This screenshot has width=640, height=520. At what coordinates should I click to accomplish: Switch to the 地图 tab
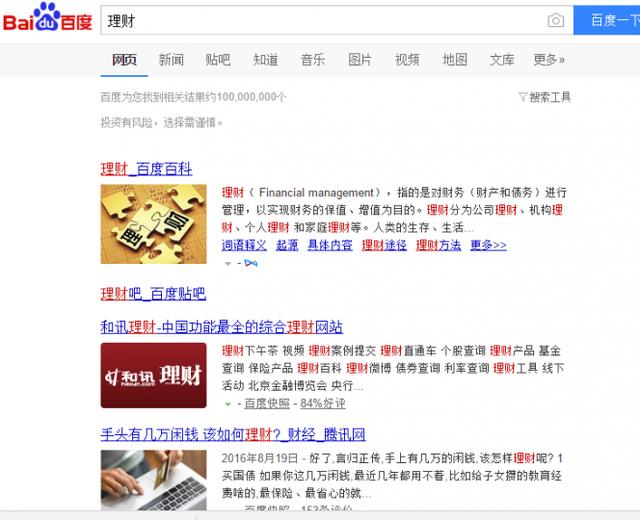coord(454,60)
